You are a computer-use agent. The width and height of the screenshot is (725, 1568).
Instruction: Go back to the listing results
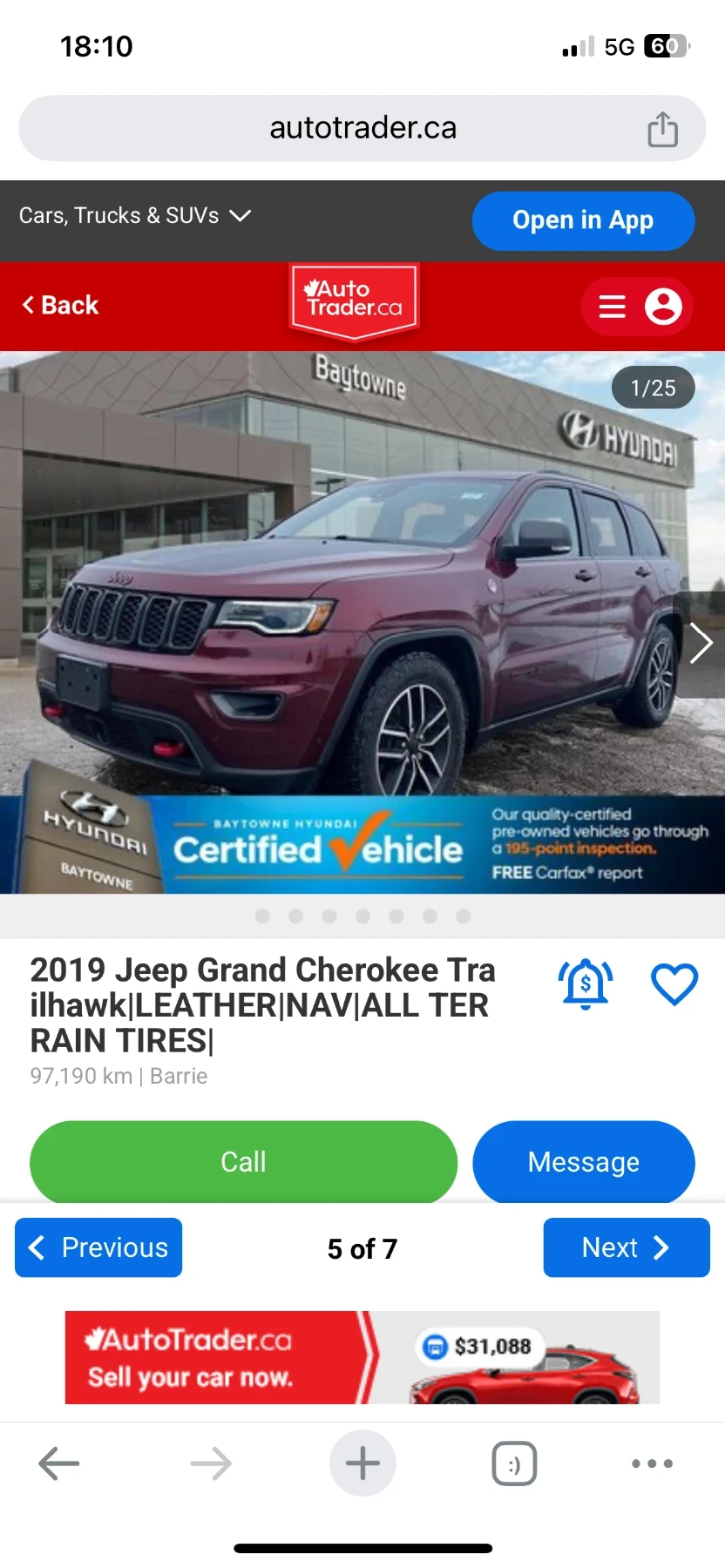60,305
